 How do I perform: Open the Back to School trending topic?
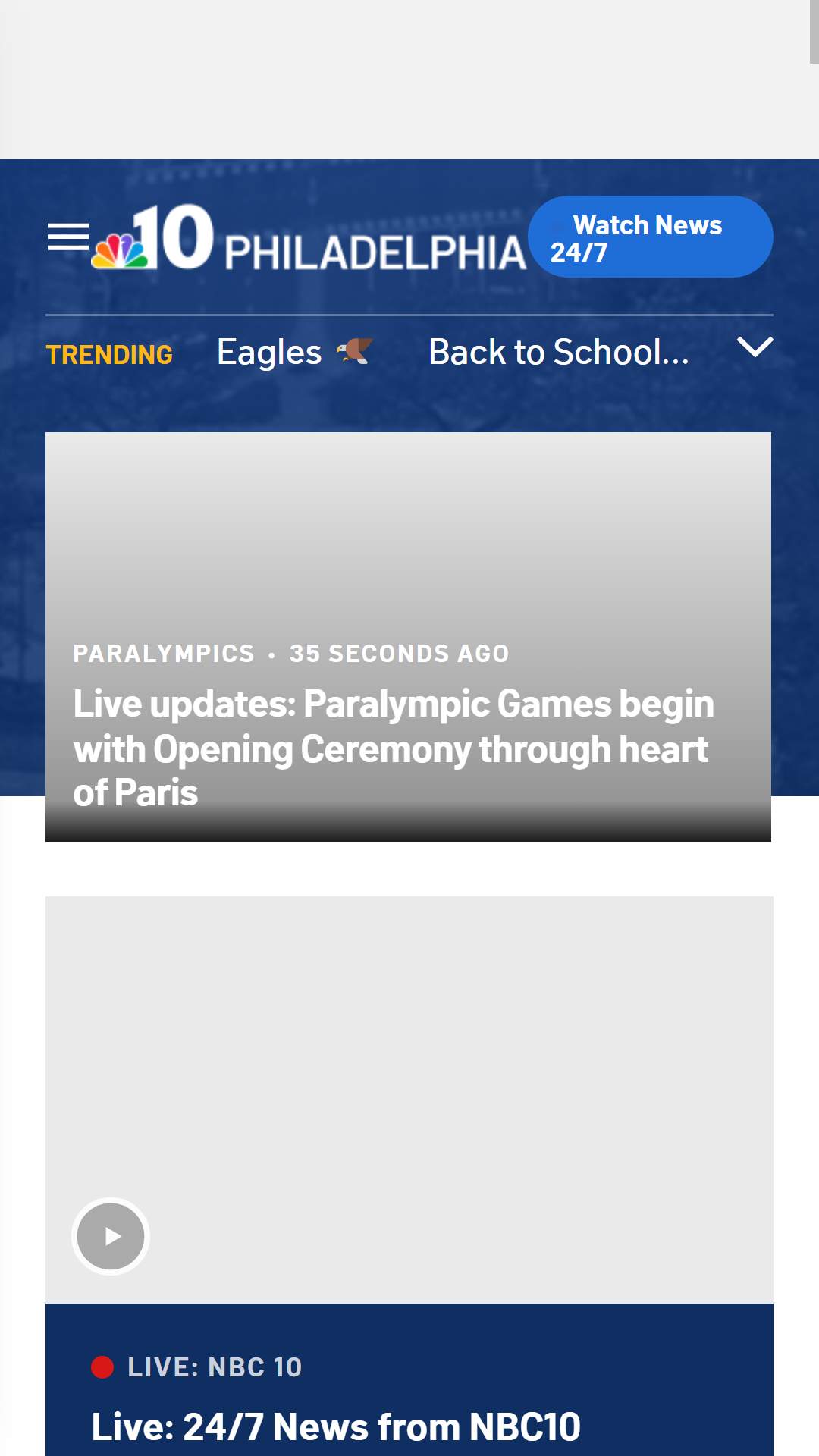559,352
